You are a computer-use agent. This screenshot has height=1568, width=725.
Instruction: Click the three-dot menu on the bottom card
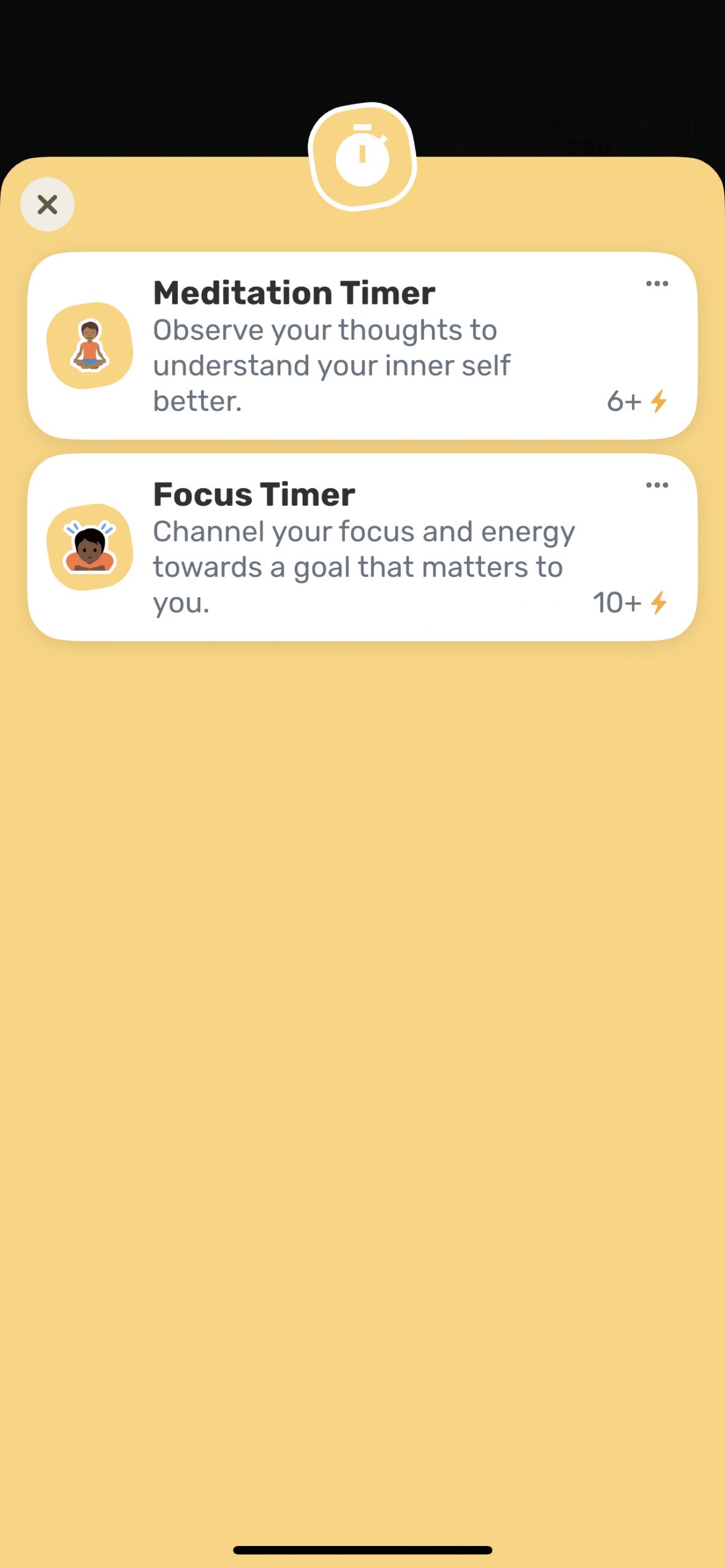pyautogui.click(x=656, y=484)
